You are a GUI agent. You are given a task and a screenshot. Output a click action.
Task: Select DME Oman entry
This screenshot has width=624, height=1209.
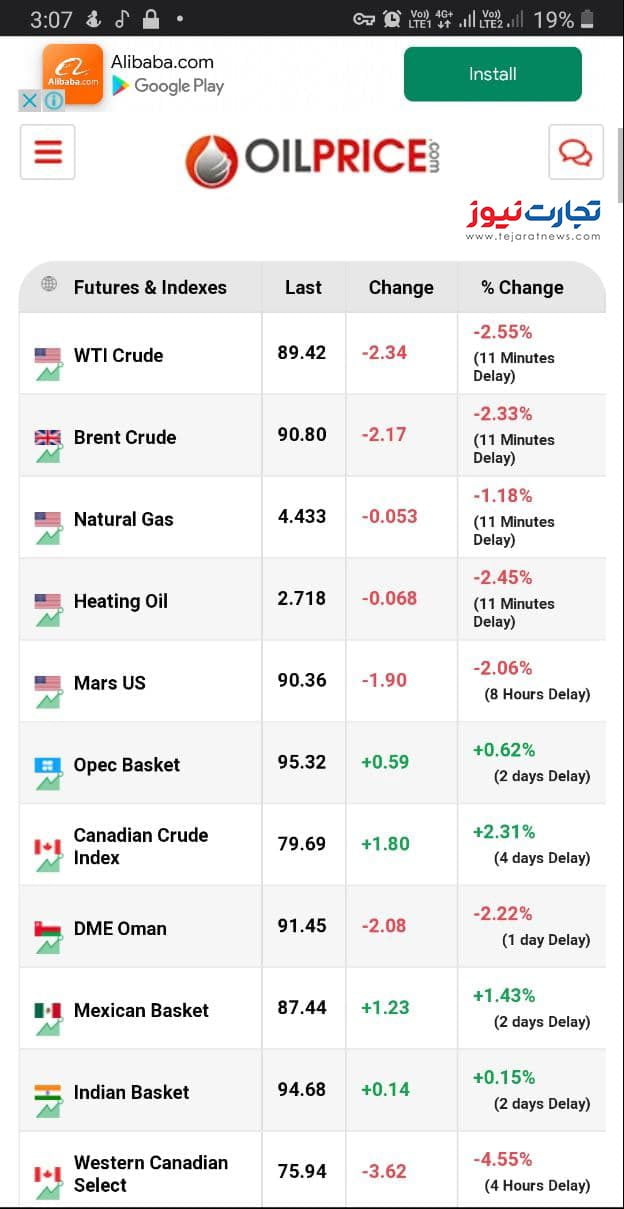click(x=312, y=927)
